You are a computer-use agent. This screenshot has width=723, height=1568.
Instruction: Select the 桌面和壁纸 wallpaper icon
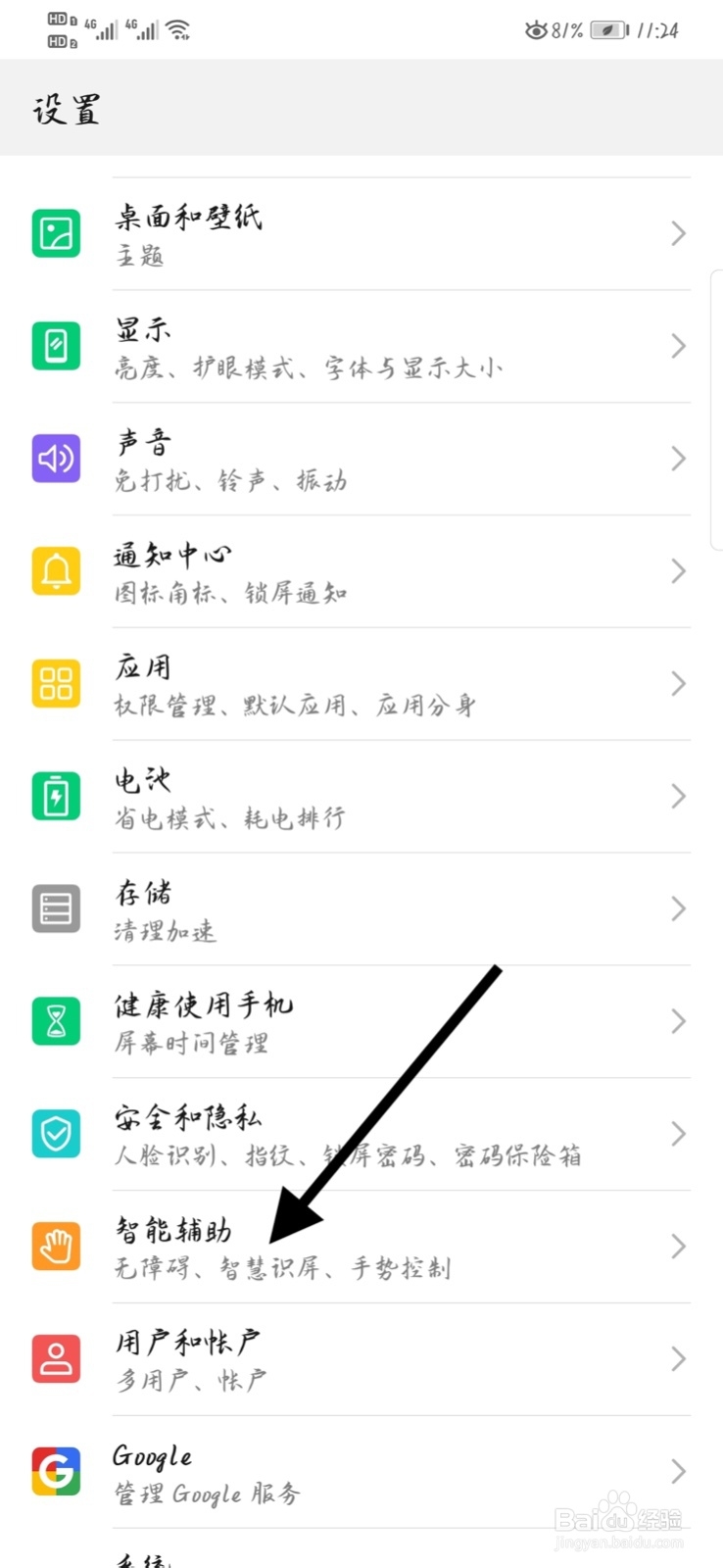[56, 233]
